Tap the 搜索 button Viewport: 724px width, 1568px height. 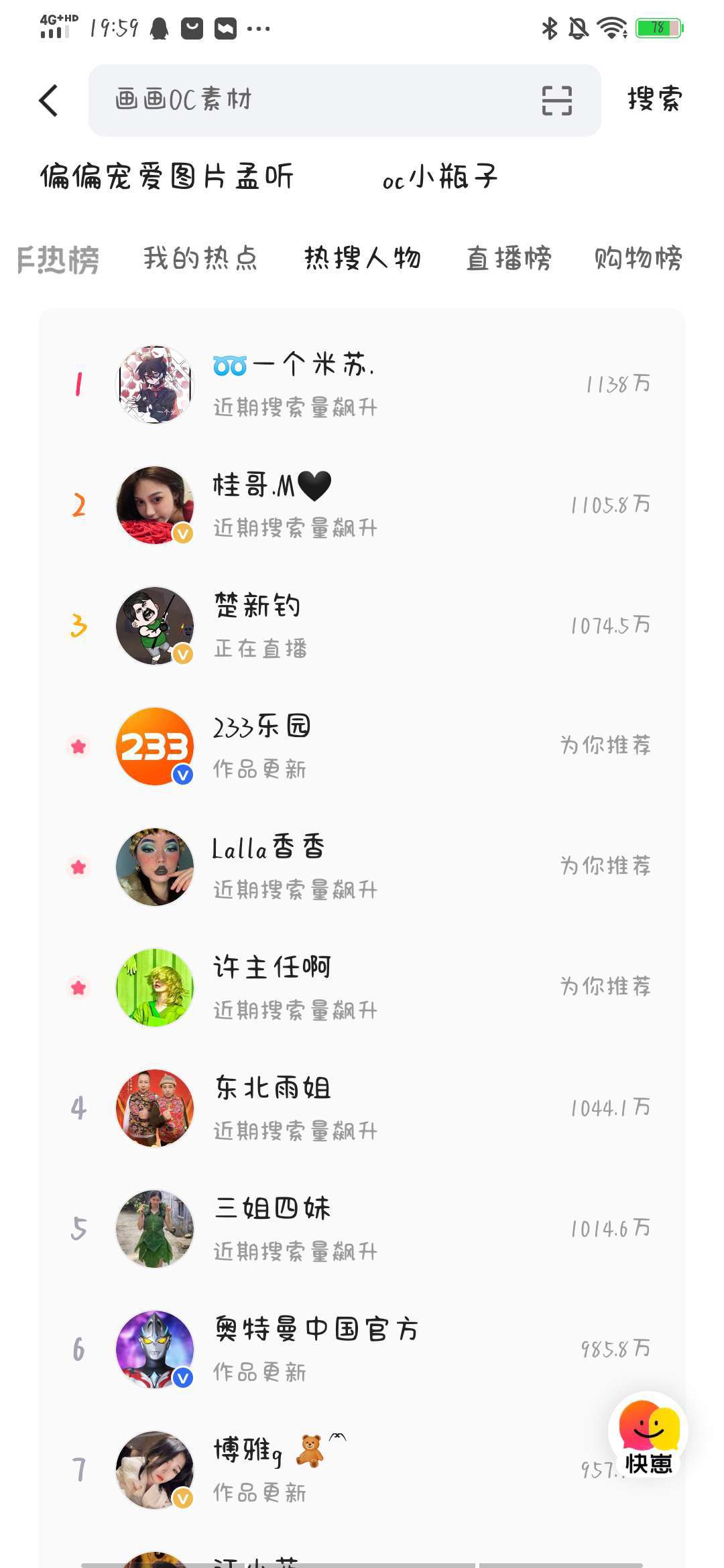(x=654, y=99)
